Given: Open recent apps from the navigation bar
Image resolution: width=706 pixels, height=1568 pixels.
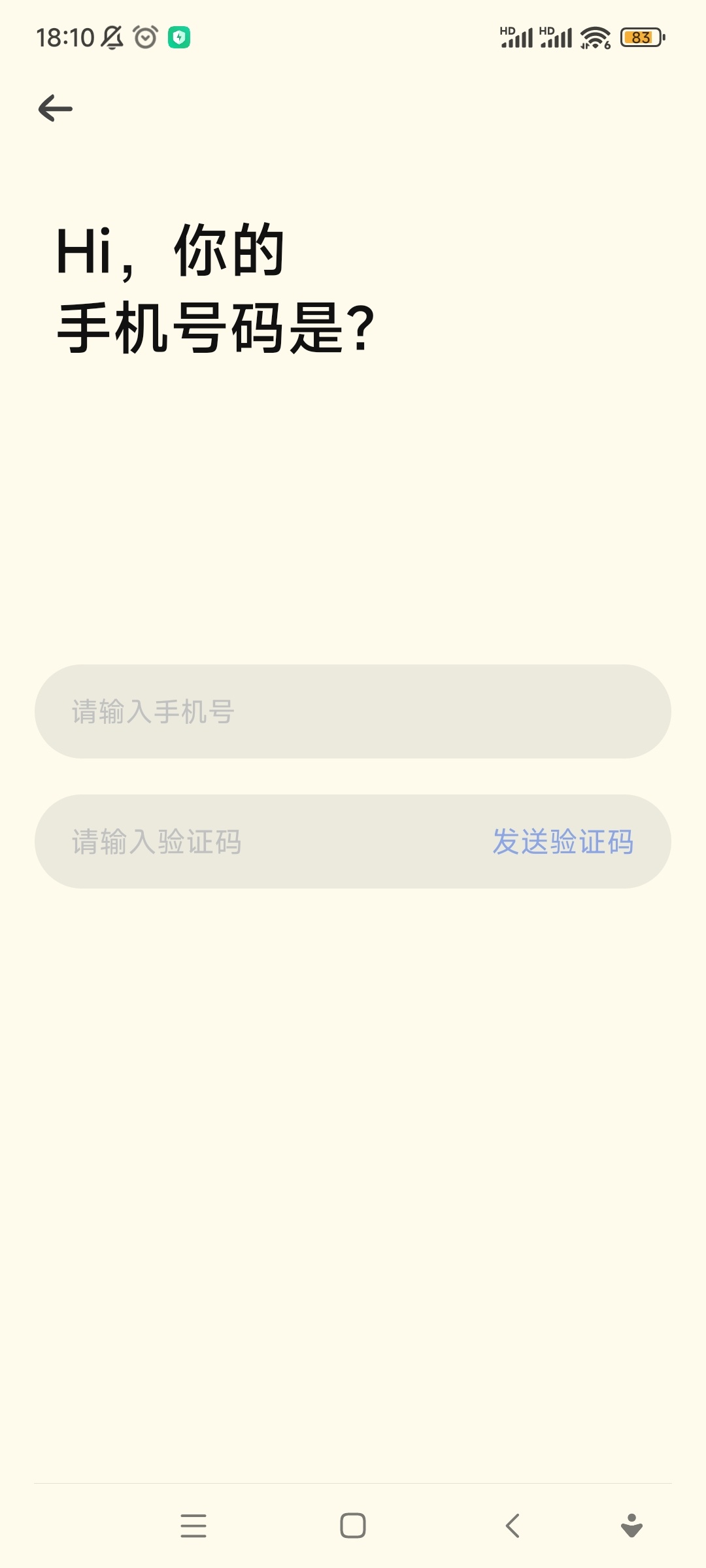Looking at the screenshot, I should [x=193, y=1526].
